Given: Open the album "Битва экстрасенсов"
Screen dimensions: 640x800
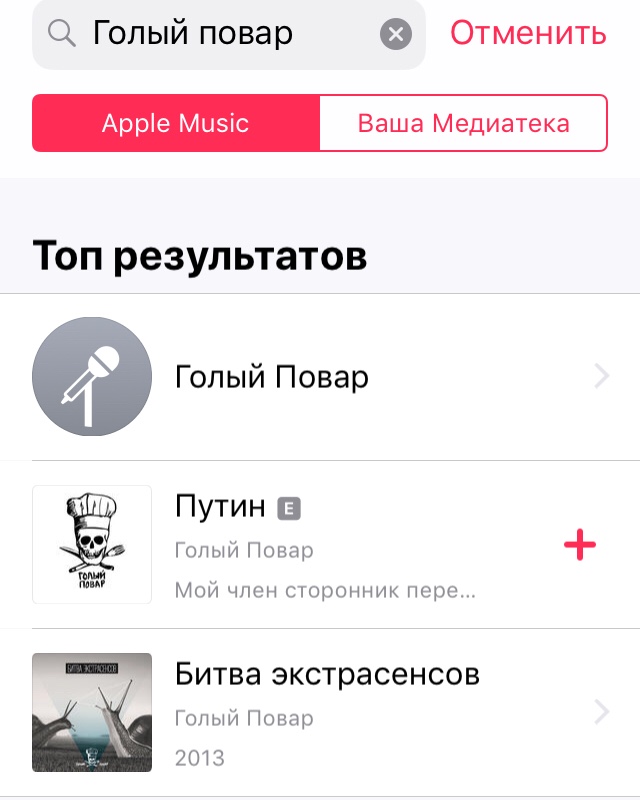Looking at the screenshot, I should point(320,712).
